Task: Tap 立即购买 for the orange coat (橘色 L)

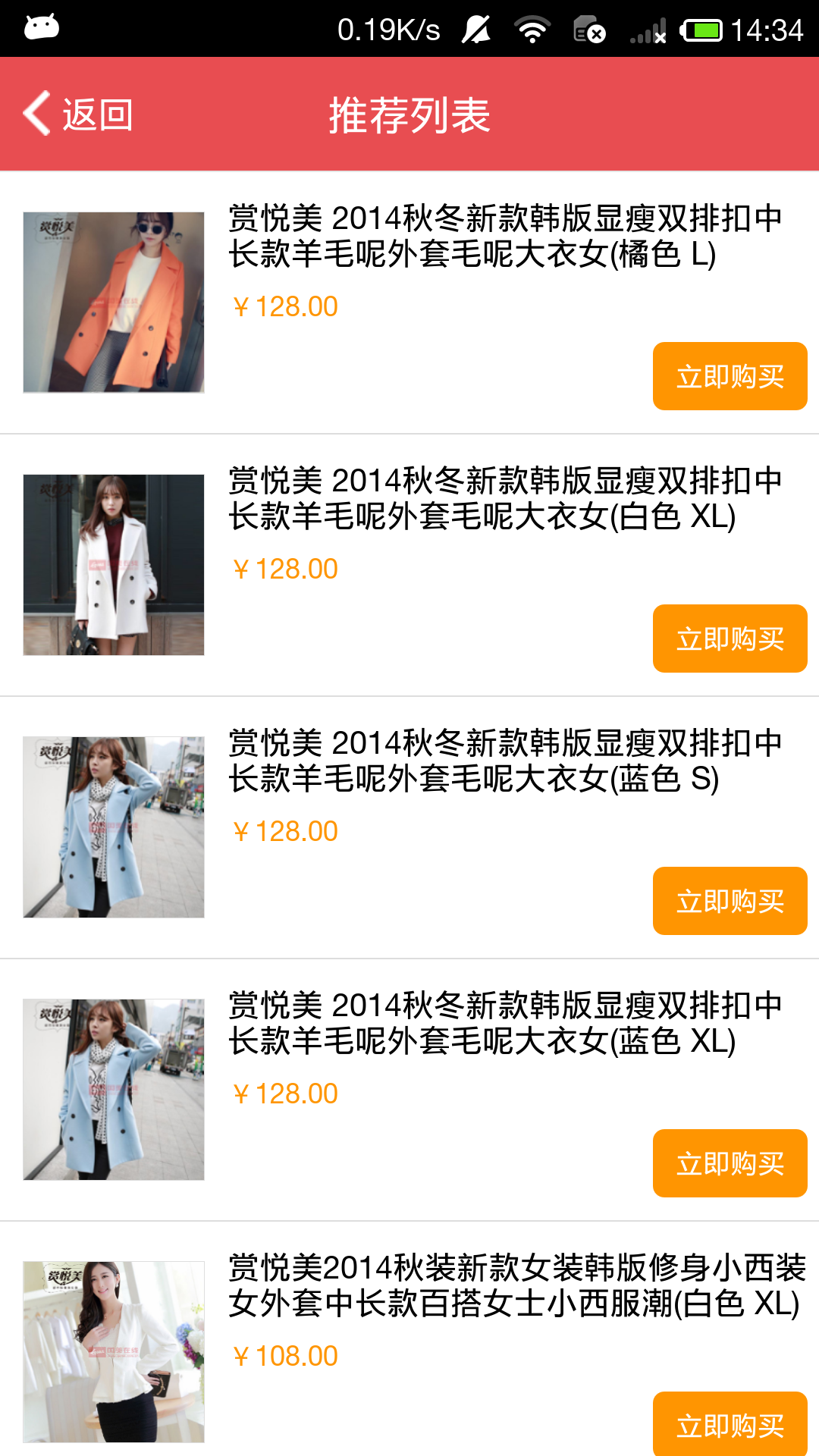Action: 730,374
